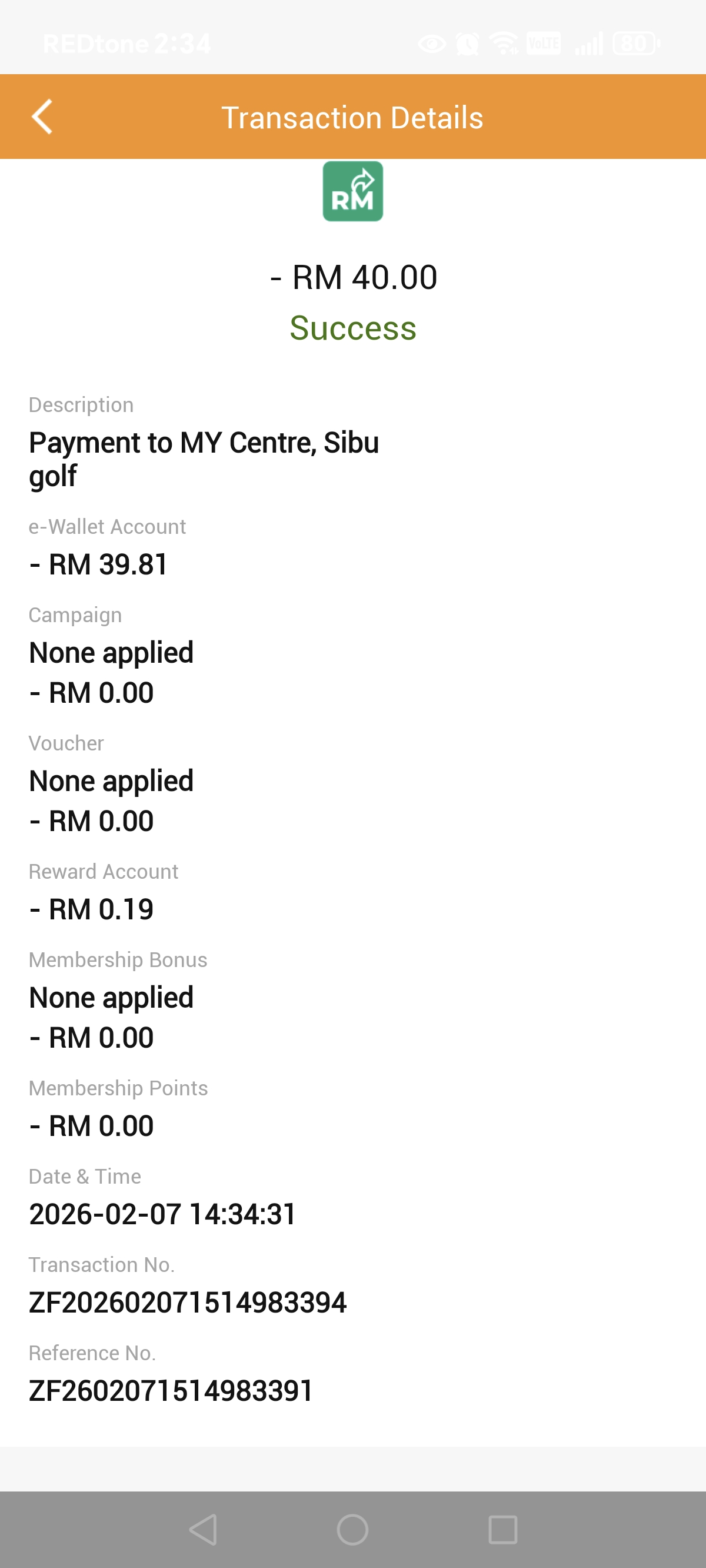Viewport: 706px width, 1568px height.
Task: Go back from Transaction Details
Action: tap(42, 117)
